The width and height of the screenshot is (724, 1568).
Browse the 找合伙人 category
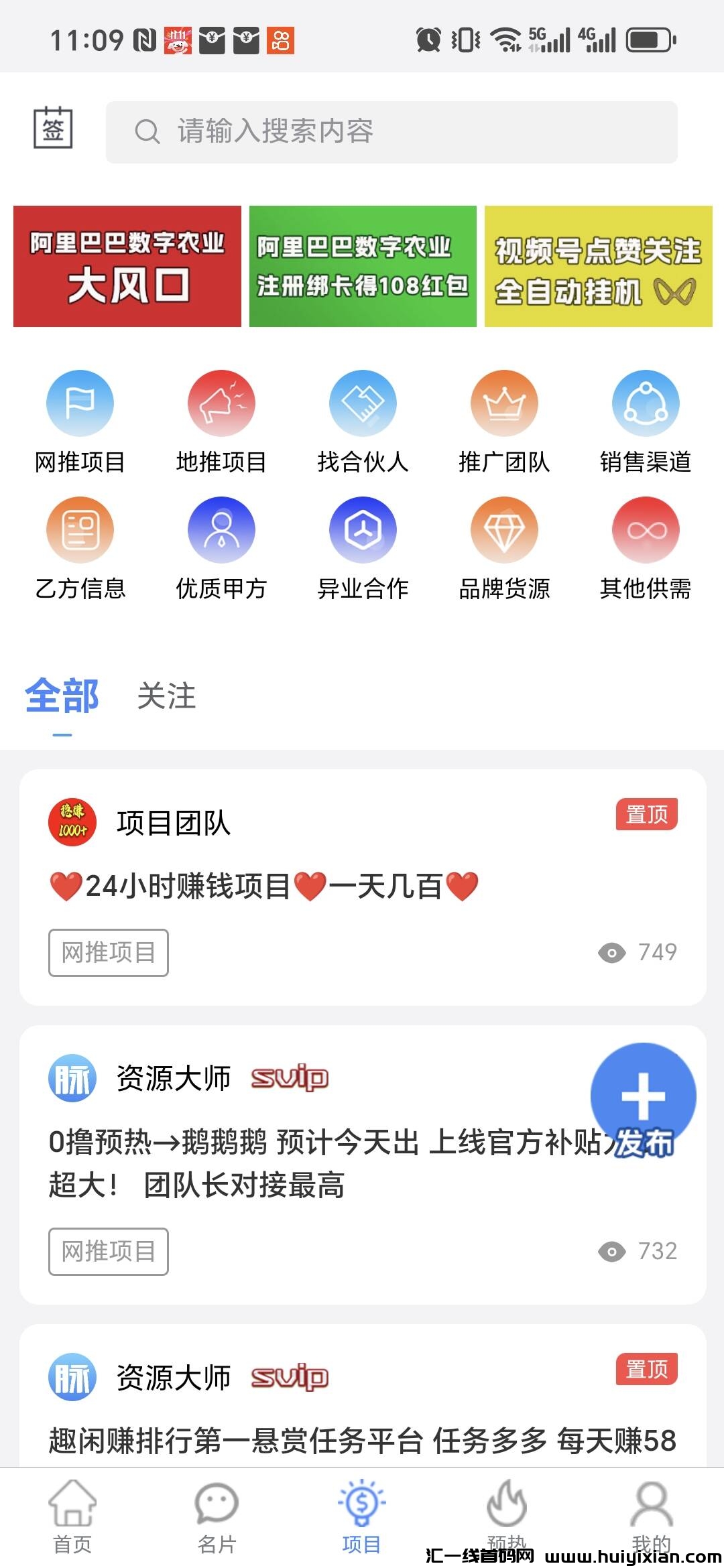coord(363,403)
